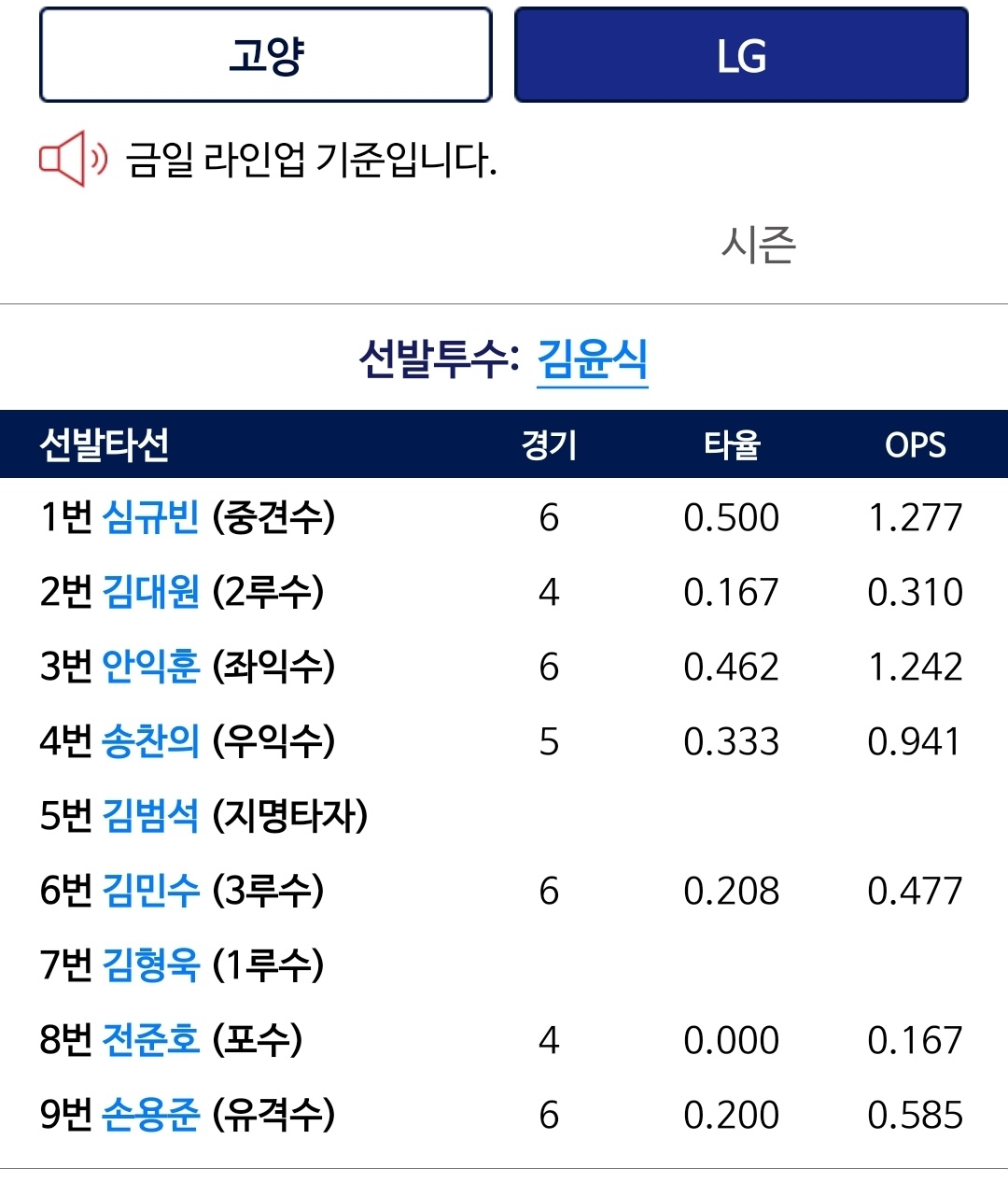View catcher 전준호's profile
Image resolution: width=1008 pixels, height=1196 pixels.
(x=150, y=1040)
